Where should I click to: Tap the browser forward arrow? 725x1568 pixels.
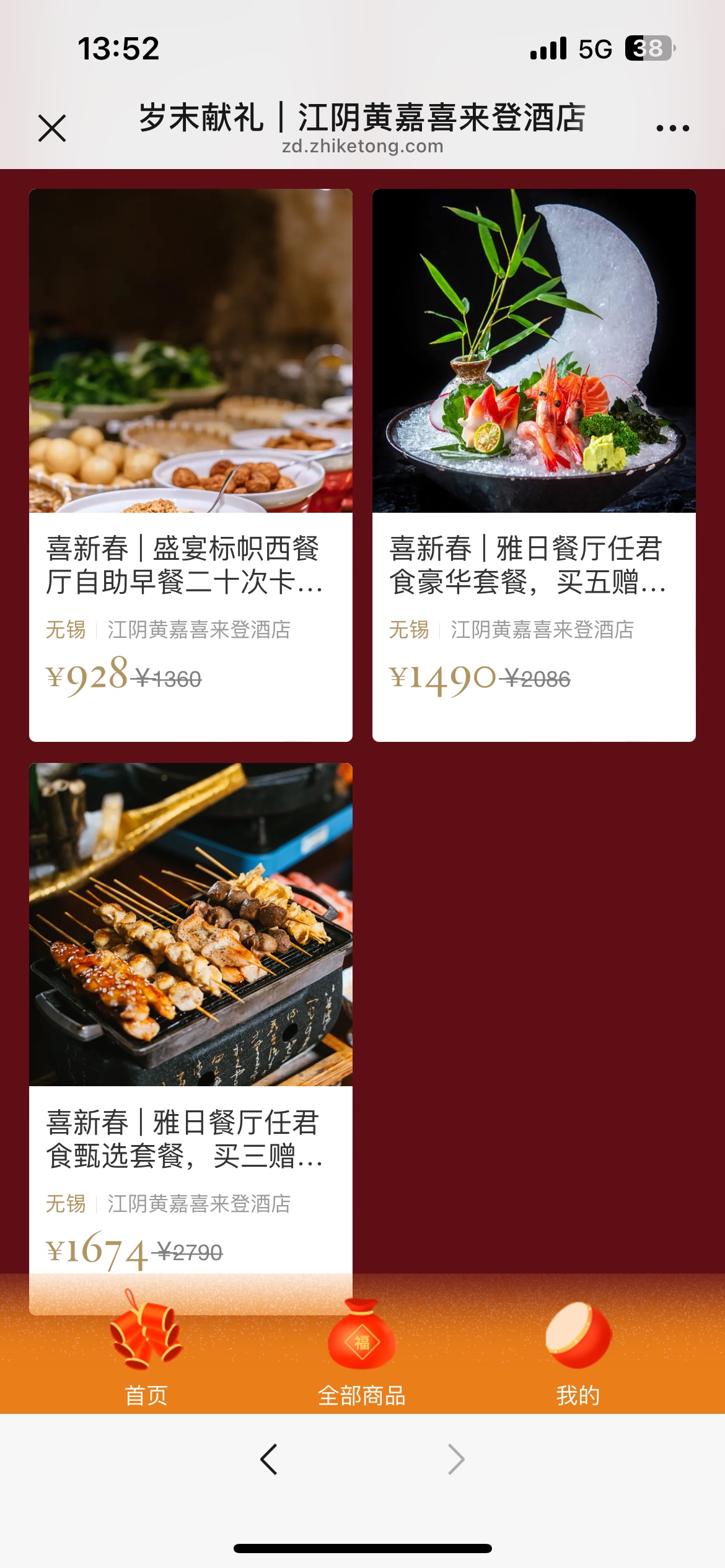click(x=456, y=1460)
